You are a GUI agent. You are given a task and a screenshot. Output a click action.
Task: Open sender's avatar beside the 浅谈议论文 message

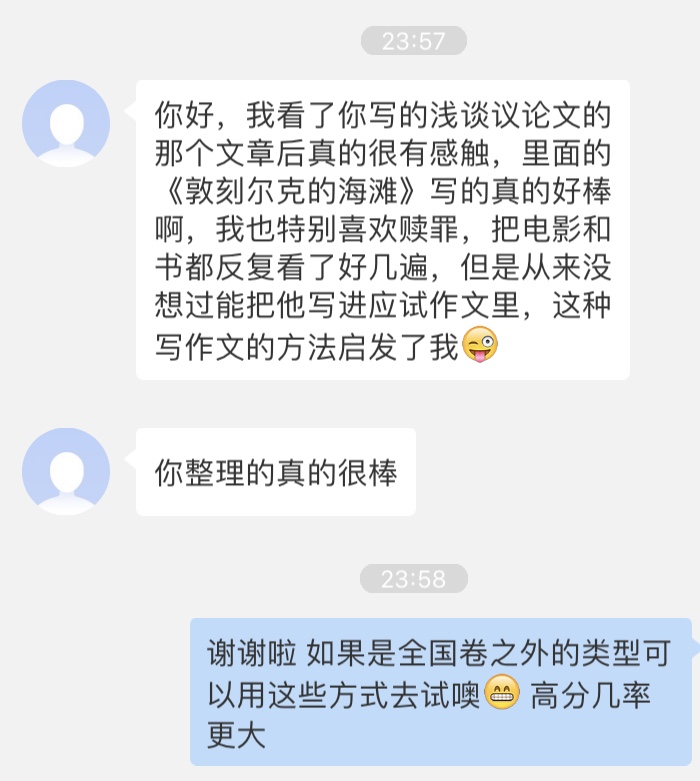point(66,124)
